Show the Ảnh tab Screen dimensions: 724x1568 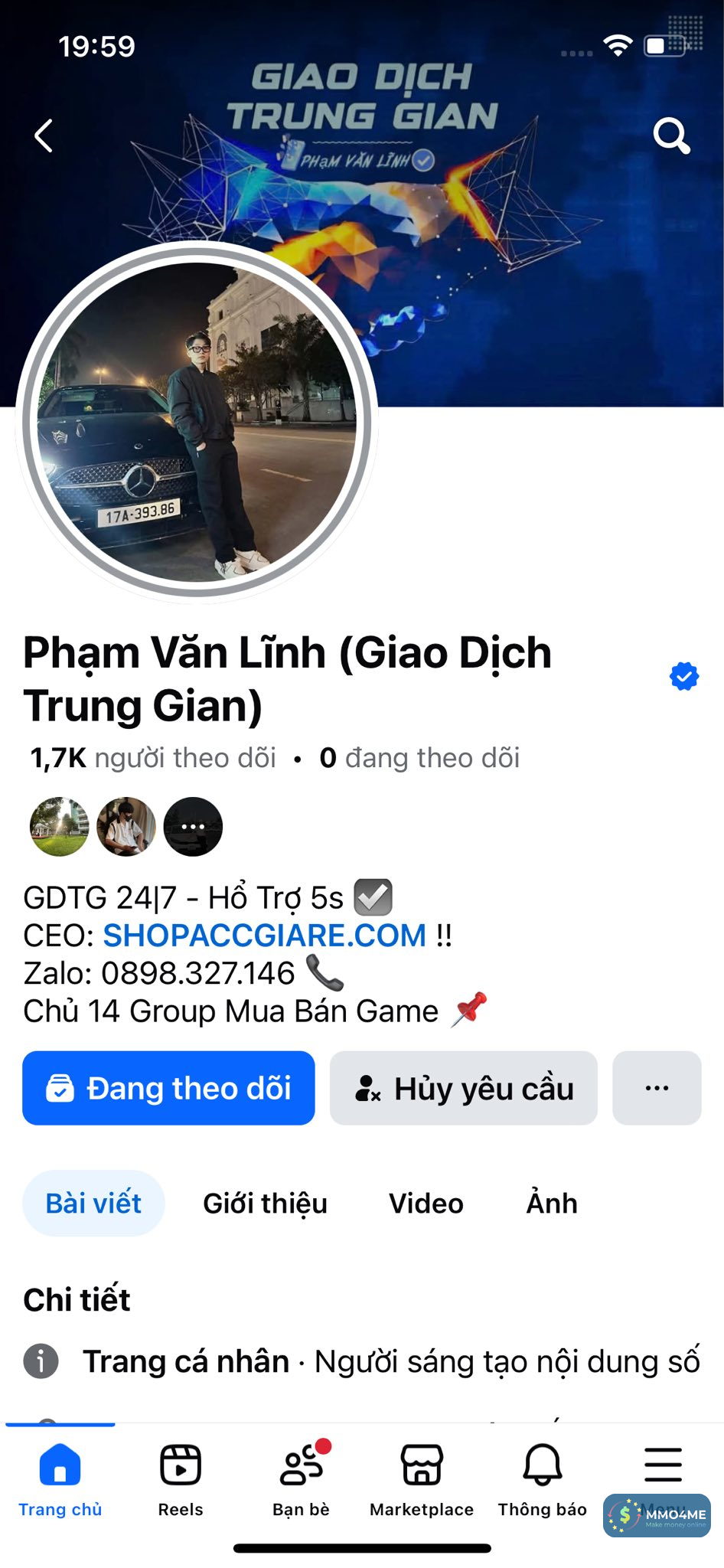coord(551,1203)
